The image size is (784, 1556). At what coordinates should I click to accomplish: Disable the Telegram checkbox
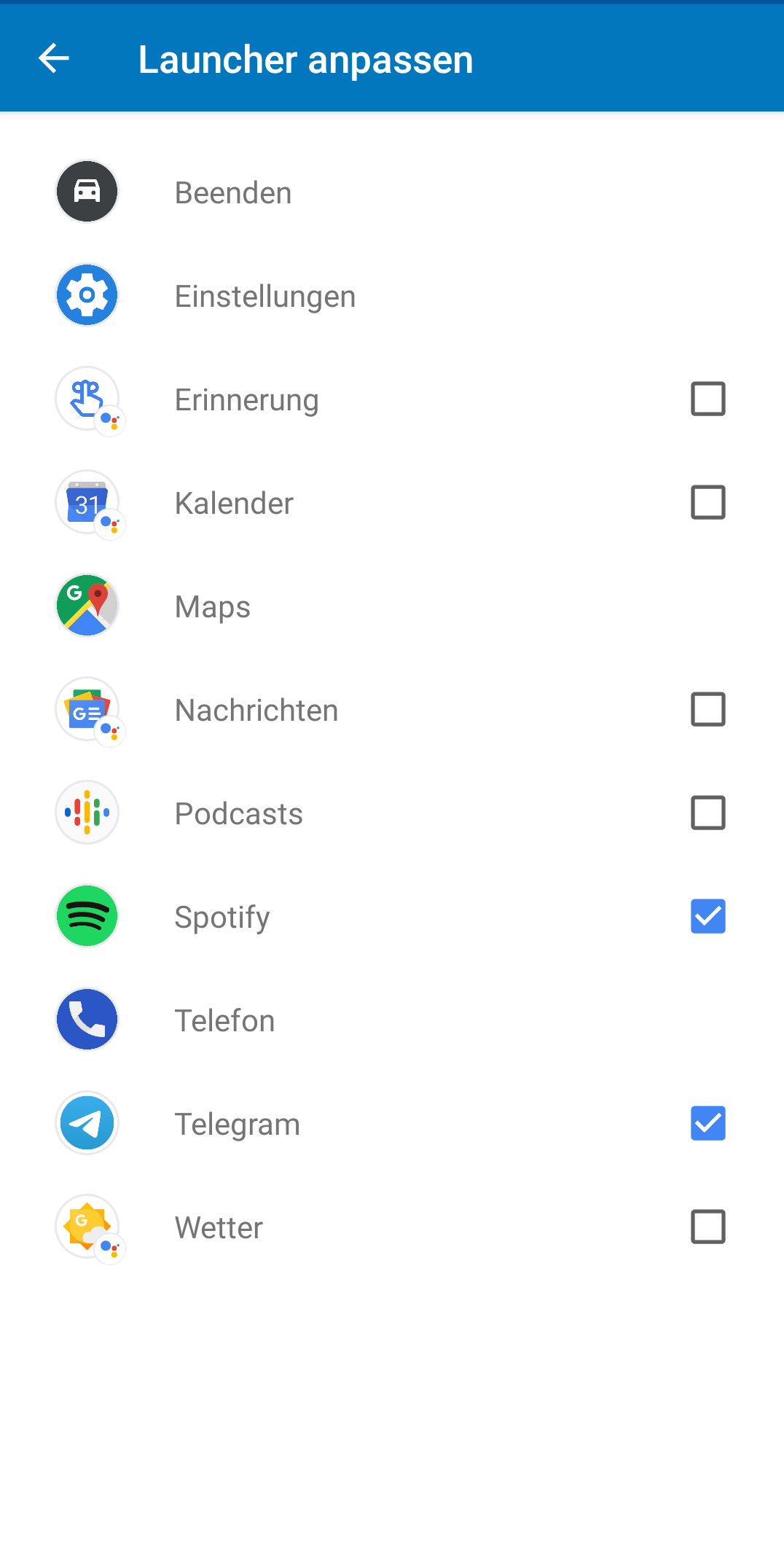point(707,1123)
